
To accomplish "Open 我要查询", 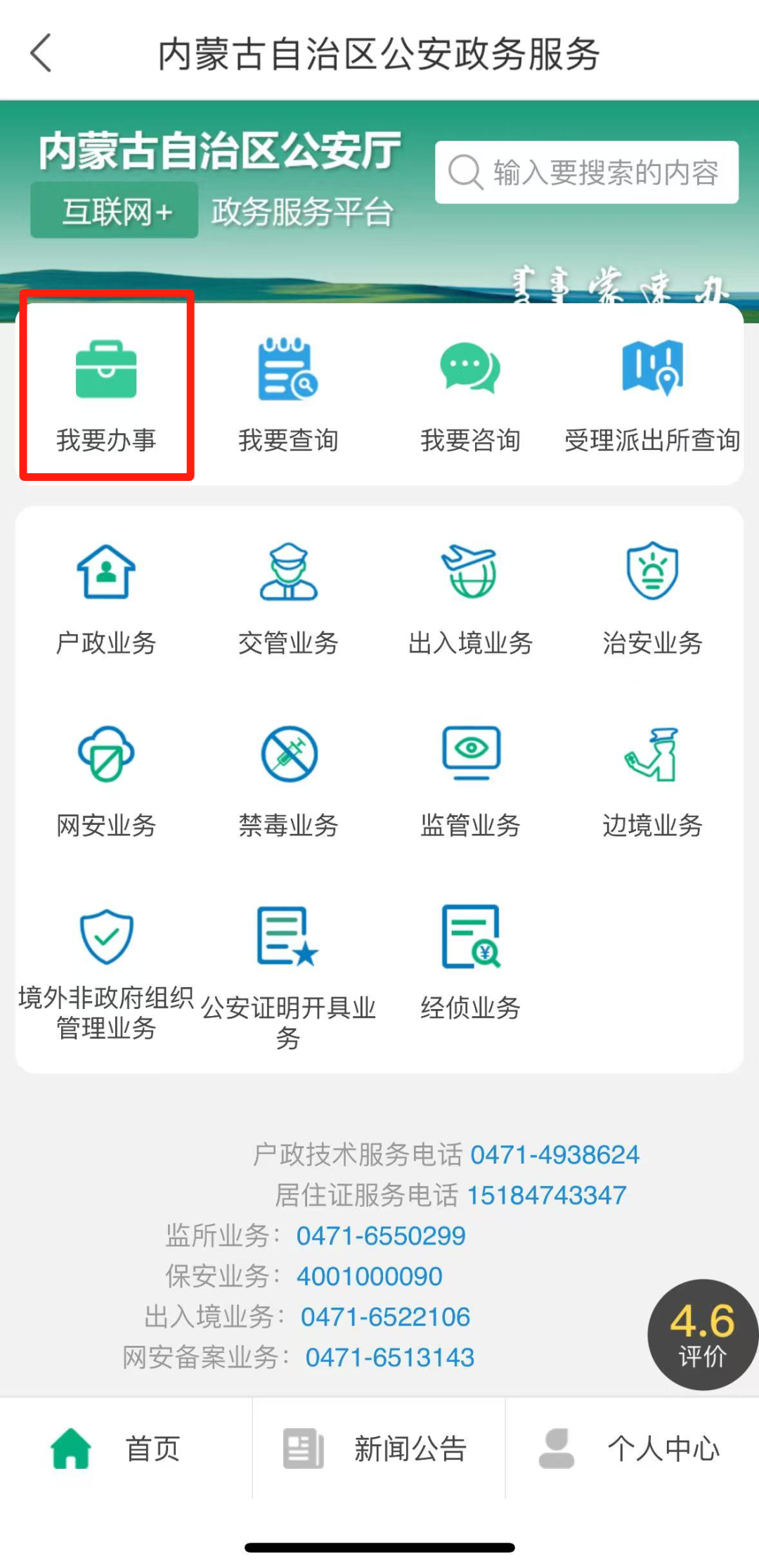I will (288, 394).
